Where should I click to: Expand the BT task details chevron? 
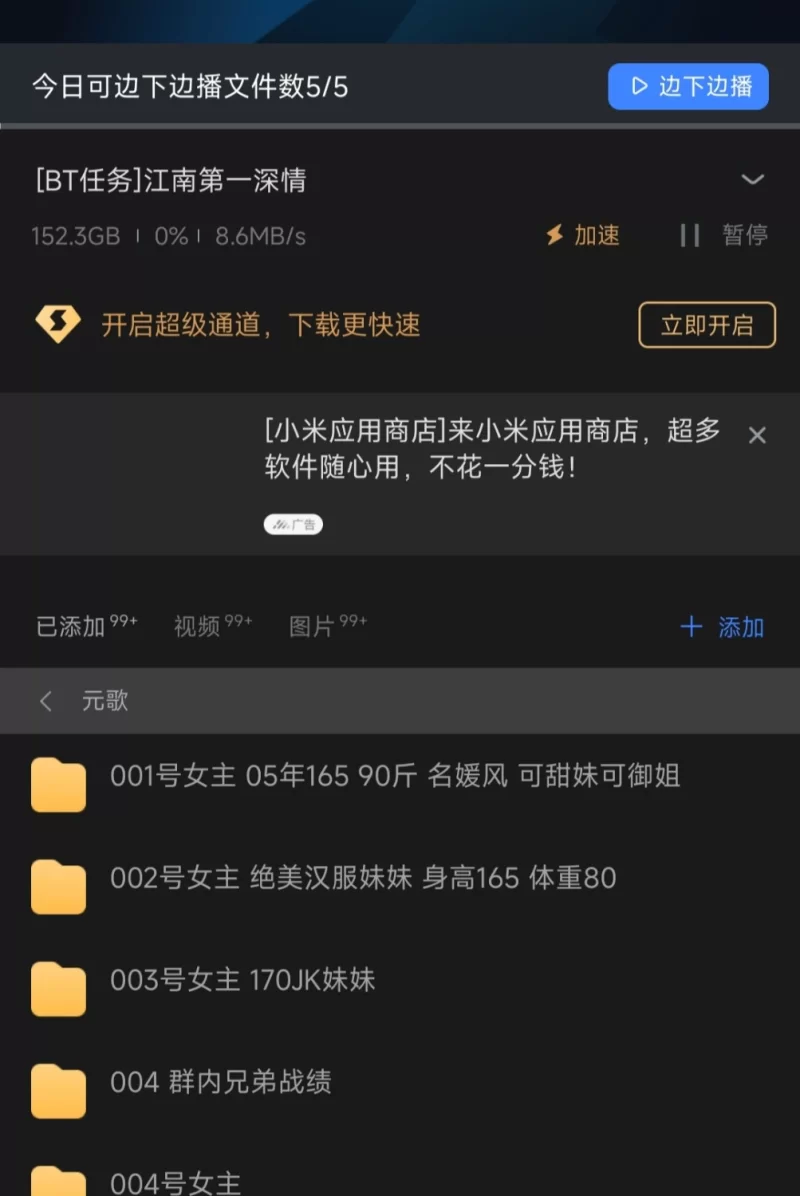(752, 180)
